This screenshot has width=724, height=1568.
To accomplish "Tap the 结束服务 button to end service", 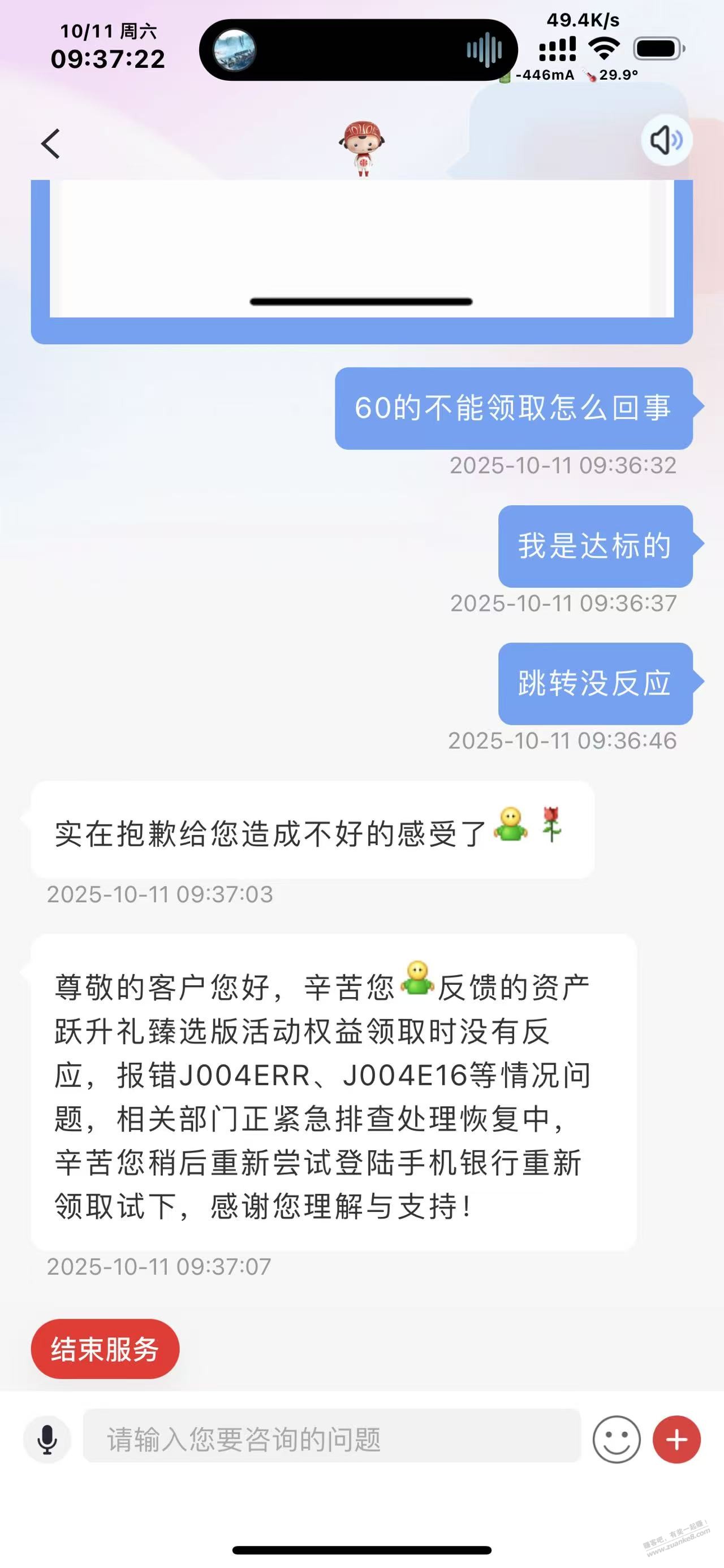I will pos(105,1349).
